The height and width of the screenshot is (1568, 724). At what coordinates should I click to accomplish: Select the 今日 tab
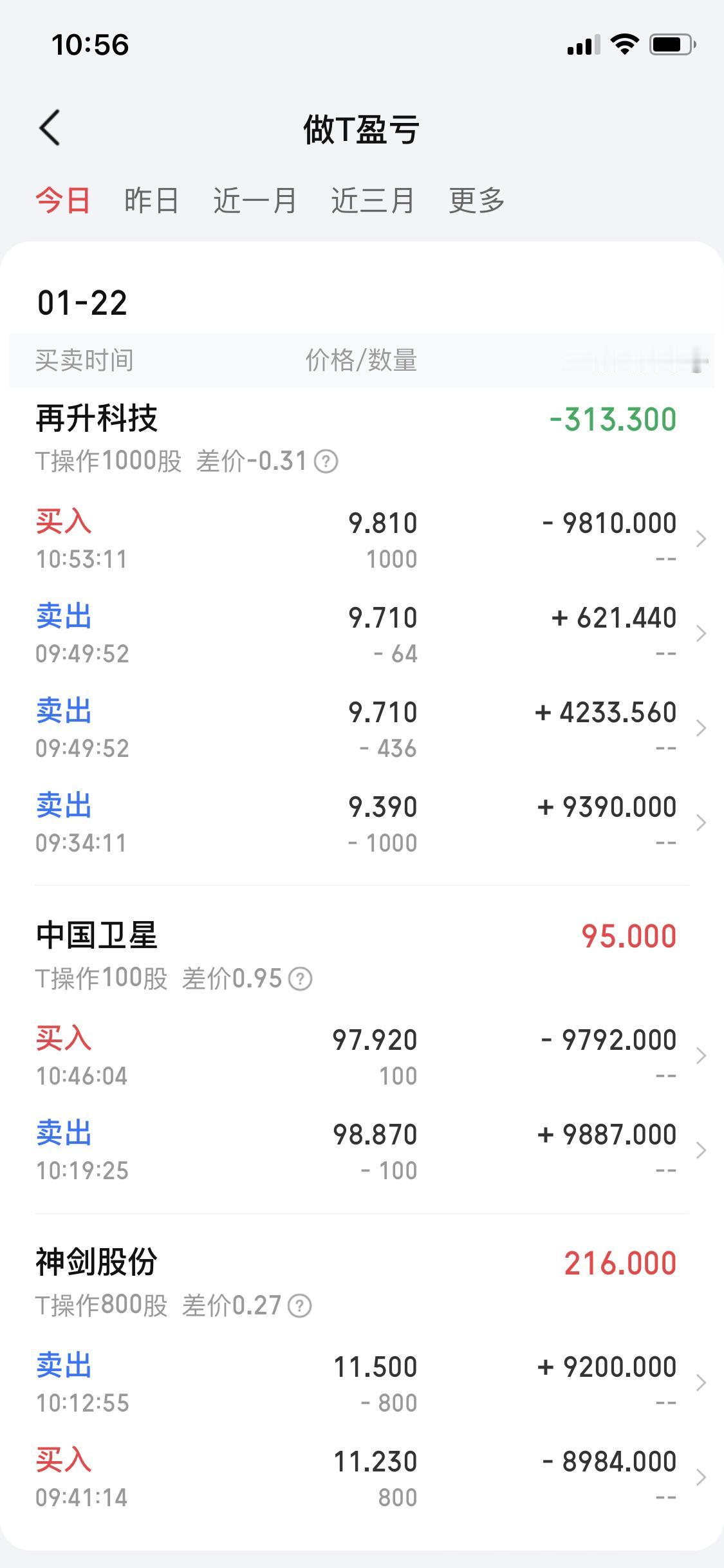tap(63, 201)
